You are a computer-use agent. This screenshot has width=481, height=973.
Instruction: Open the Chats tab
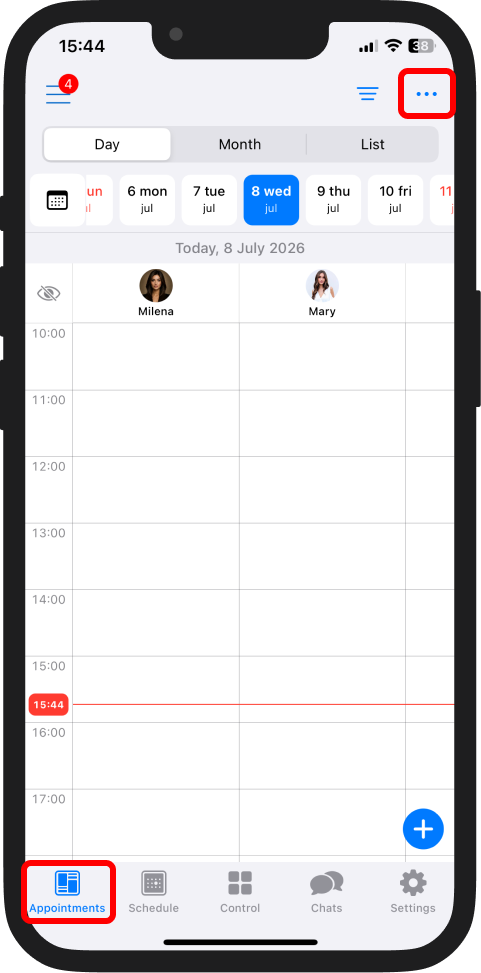click(x=326, y=892)
